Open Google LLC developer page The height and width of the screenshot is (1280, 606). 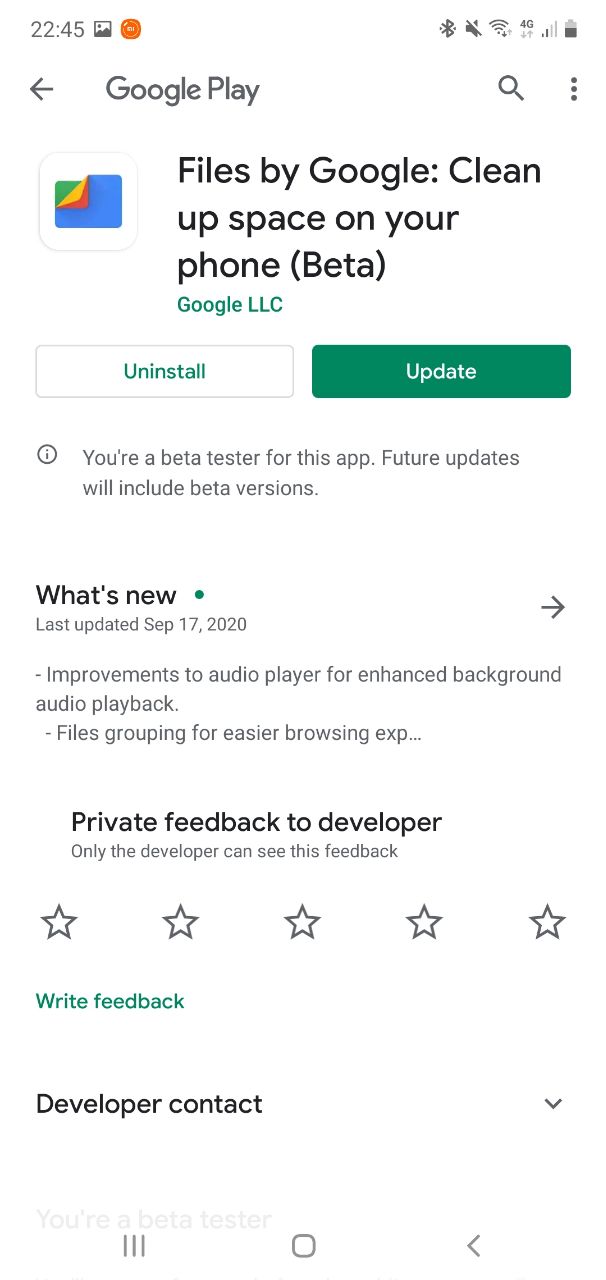230,305
